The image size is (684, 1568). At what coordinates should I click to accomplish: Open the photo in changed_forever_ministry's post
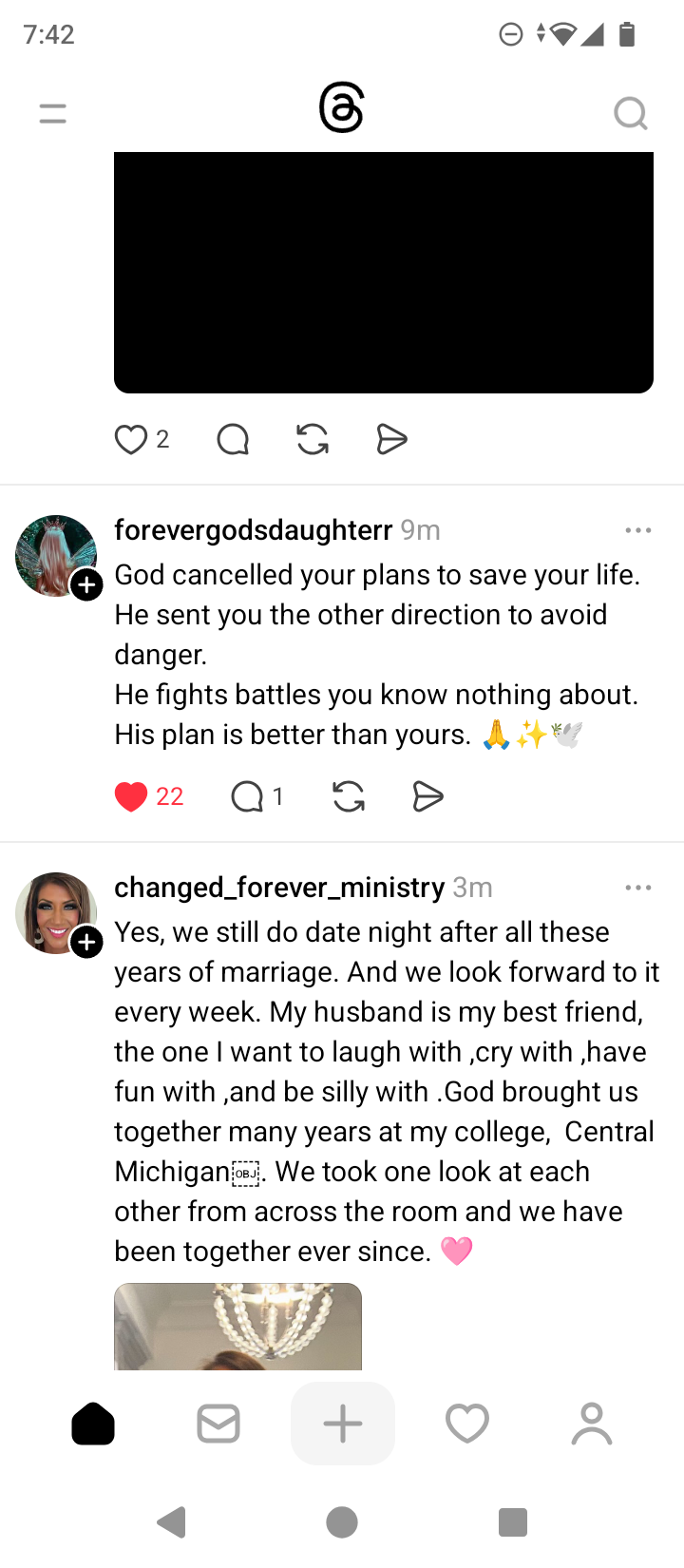click(x=237, y=1327)
